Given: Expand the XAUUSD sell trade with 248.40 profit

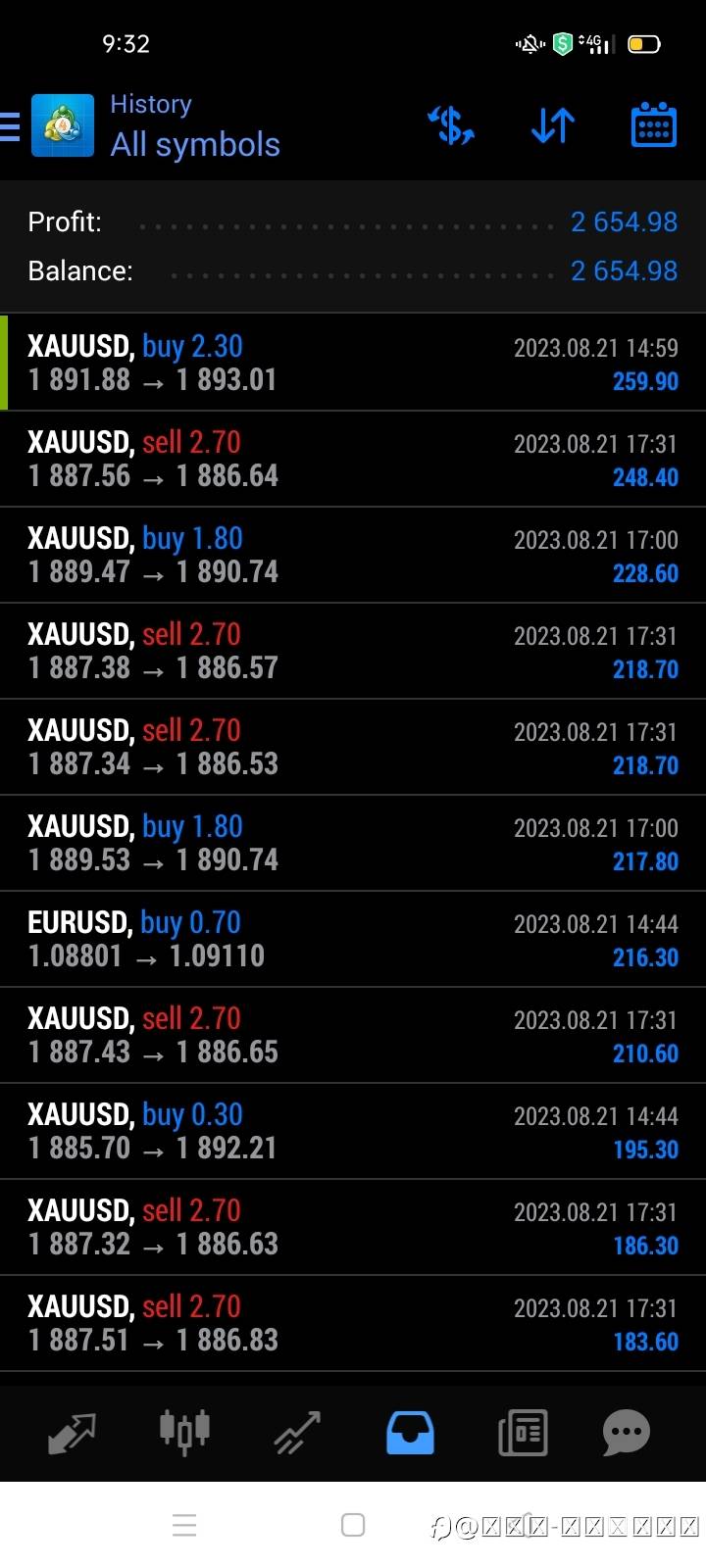Looking at the screenshot, I should 353,459.
